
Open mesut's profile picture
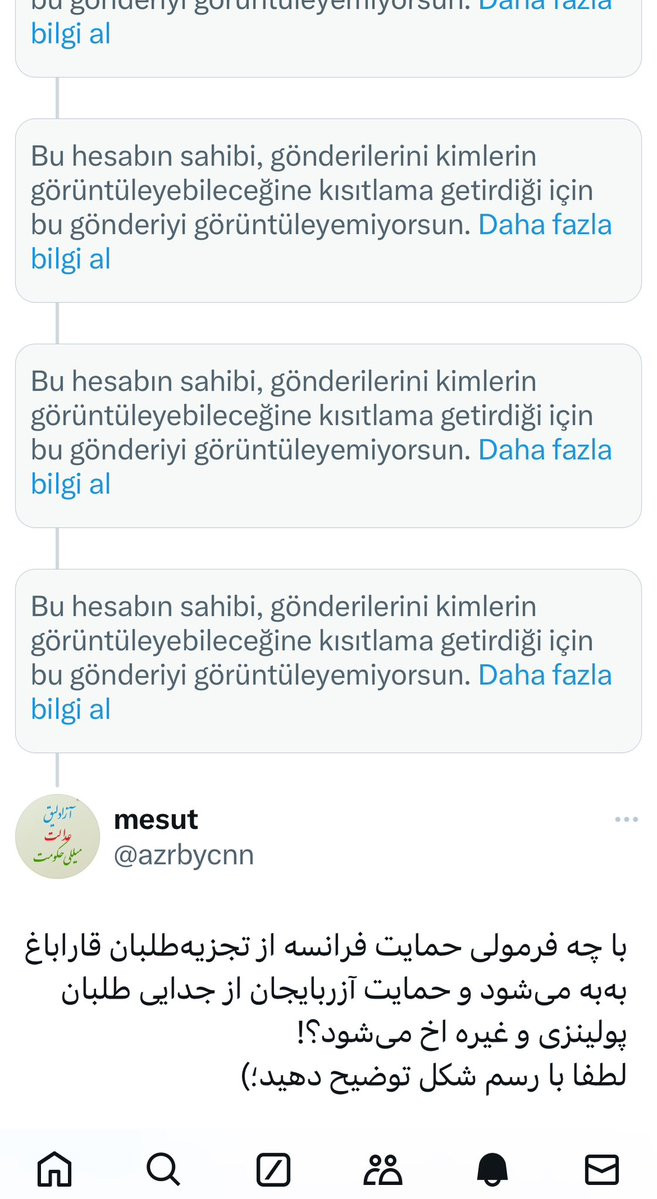point(57,837)
